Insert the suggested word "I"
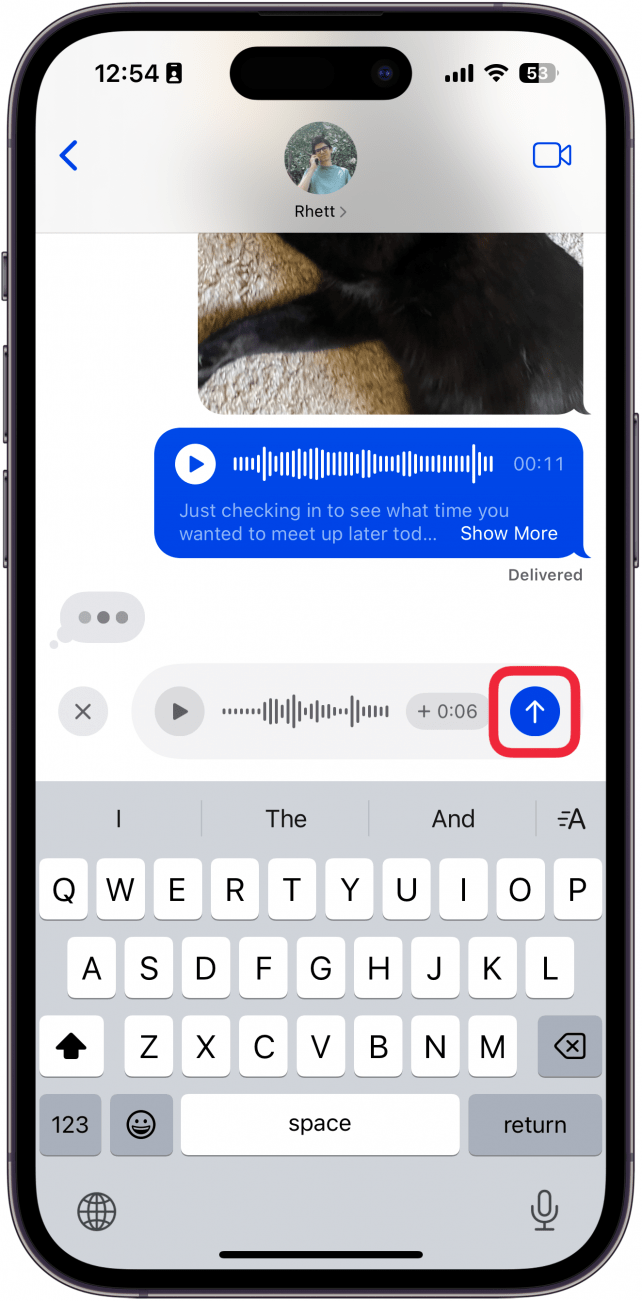This screenshot has height=1301, width=642. pos(118,819)
